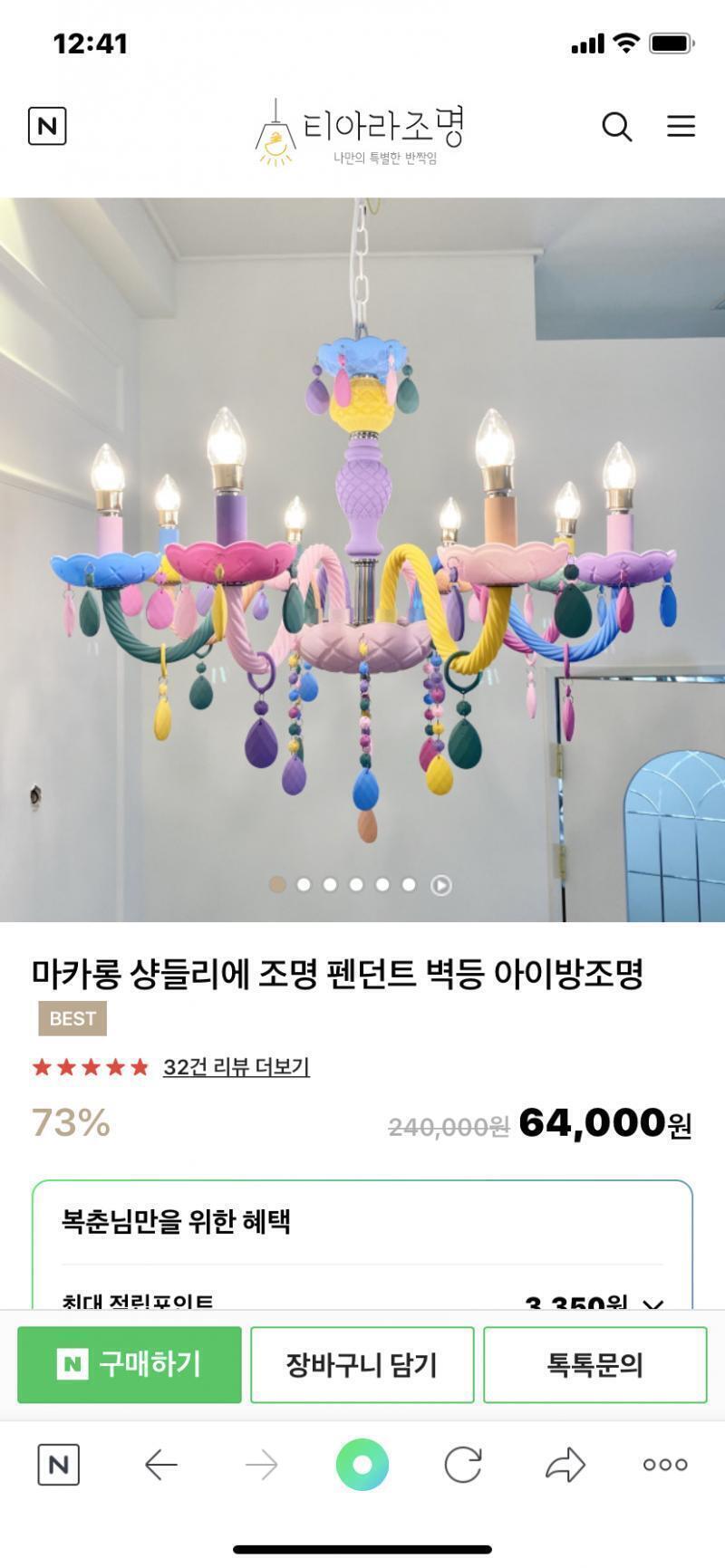
Task: Open 톡톡문의 chat inquiry
Action: 595,1364
